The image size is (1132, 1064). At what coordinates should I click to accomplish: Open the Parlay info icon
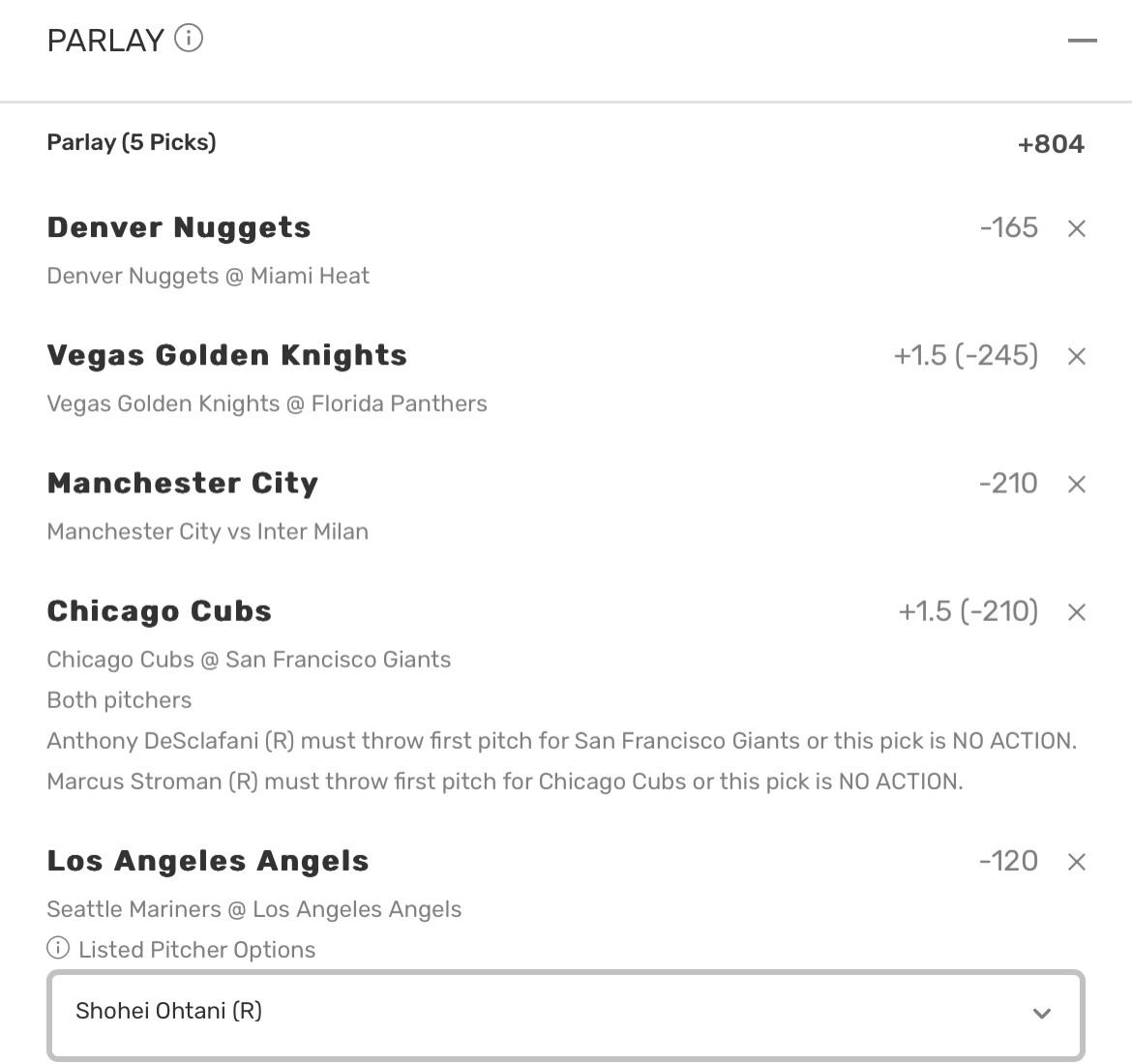(189, 39)
